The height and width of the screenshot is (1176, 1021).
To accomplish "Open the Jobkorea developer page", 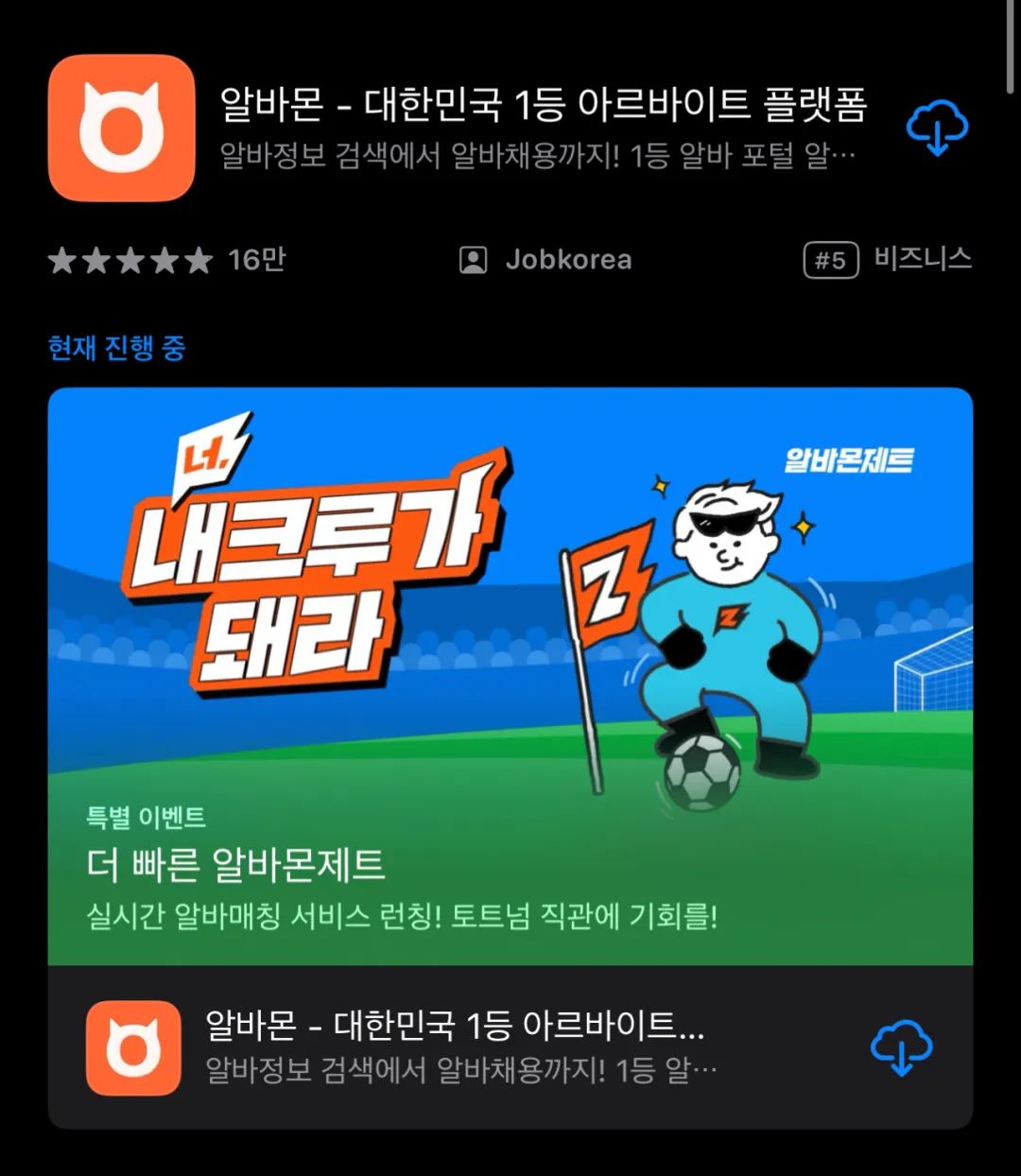I will (546, 260).
